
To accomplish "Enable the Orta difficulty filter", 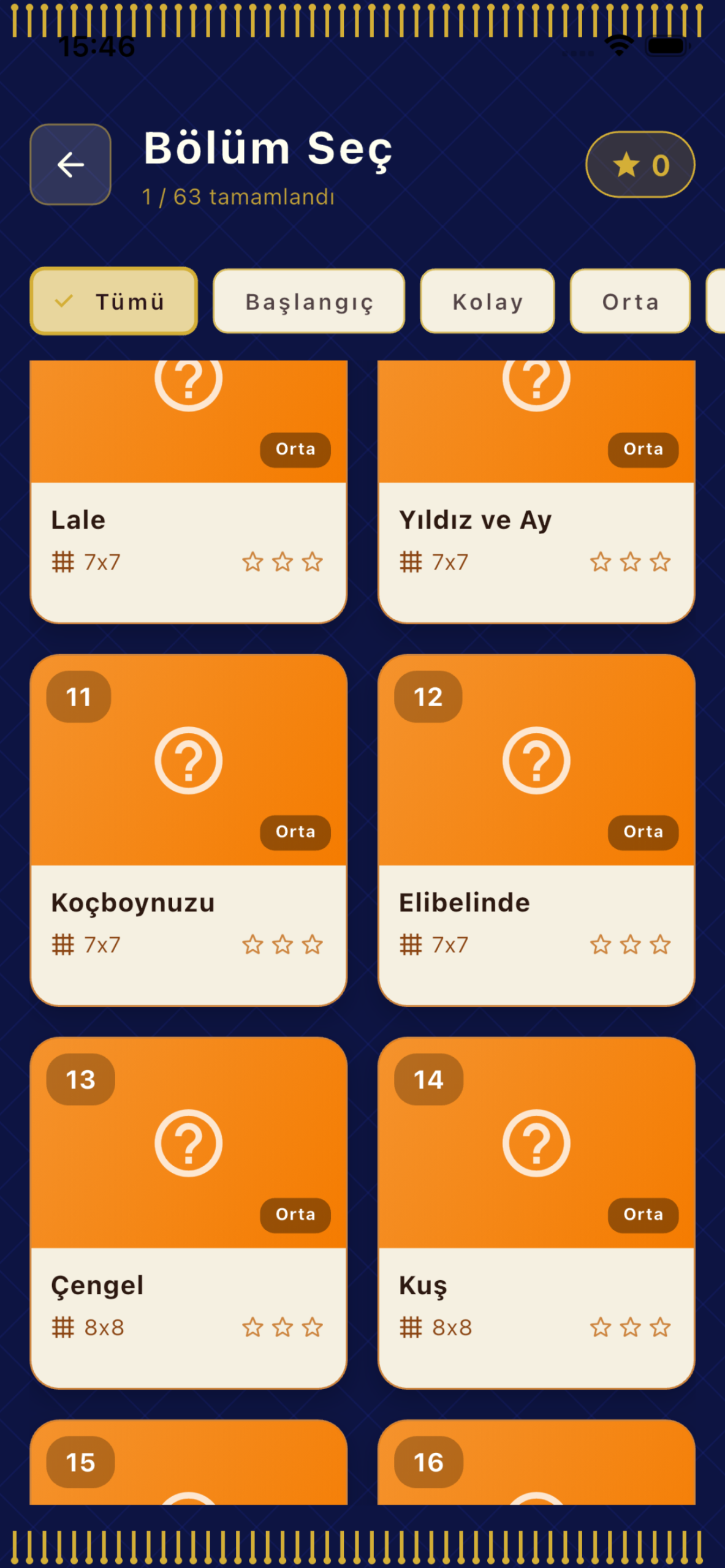I will coord(629,301).
